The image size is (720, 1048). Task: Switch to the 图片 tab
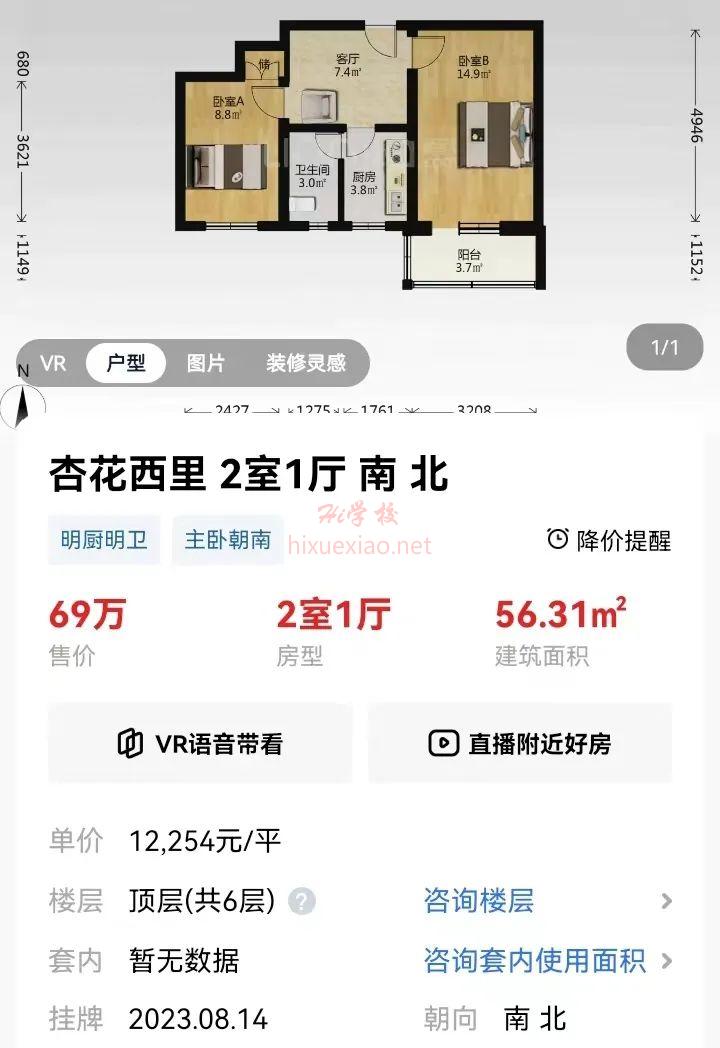pyautogui.click(x=206, y=363)
